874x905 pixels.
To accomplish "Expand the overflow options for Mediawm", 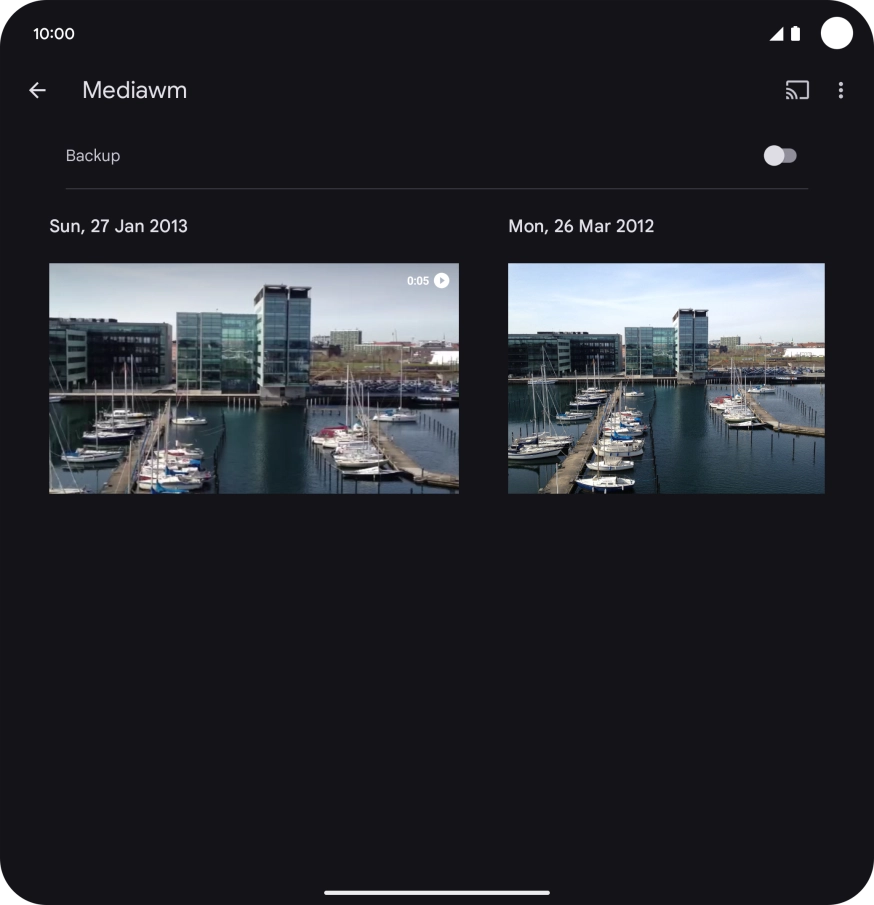I will 841,90.
